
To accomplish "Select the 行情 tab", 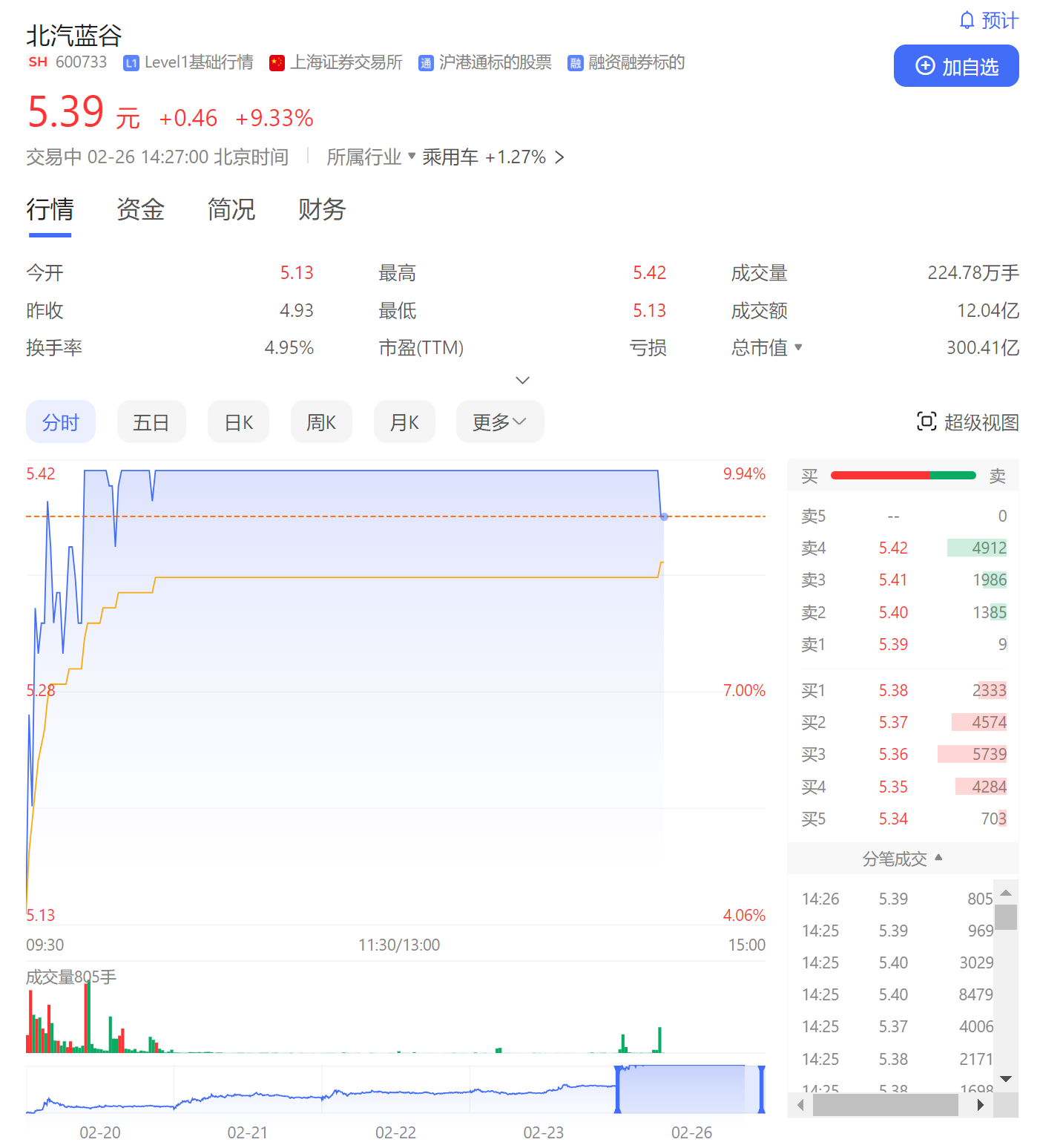I will tap(50, 210).
